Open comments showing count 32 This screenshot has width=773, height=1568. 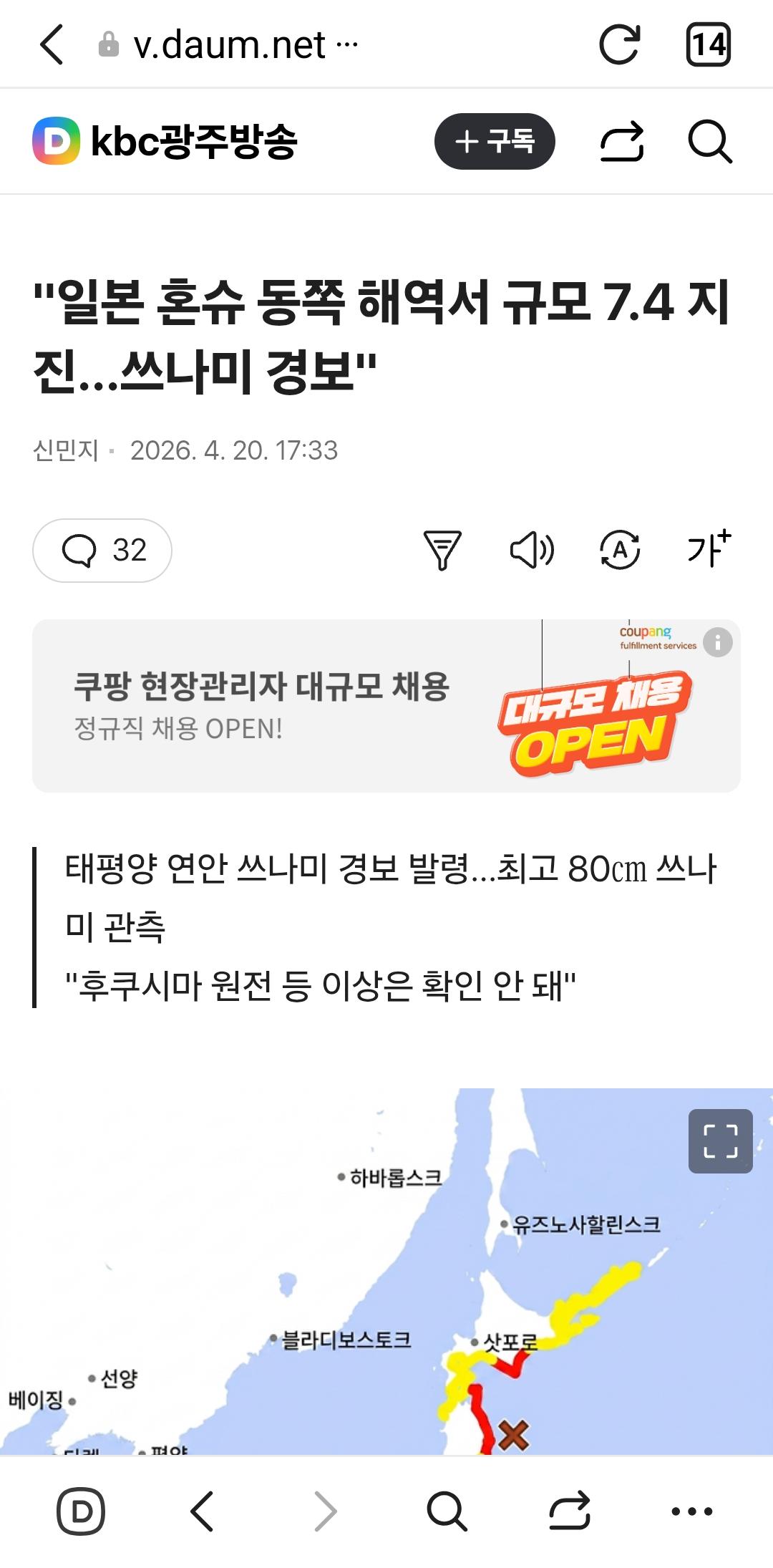tap(104, 550)
